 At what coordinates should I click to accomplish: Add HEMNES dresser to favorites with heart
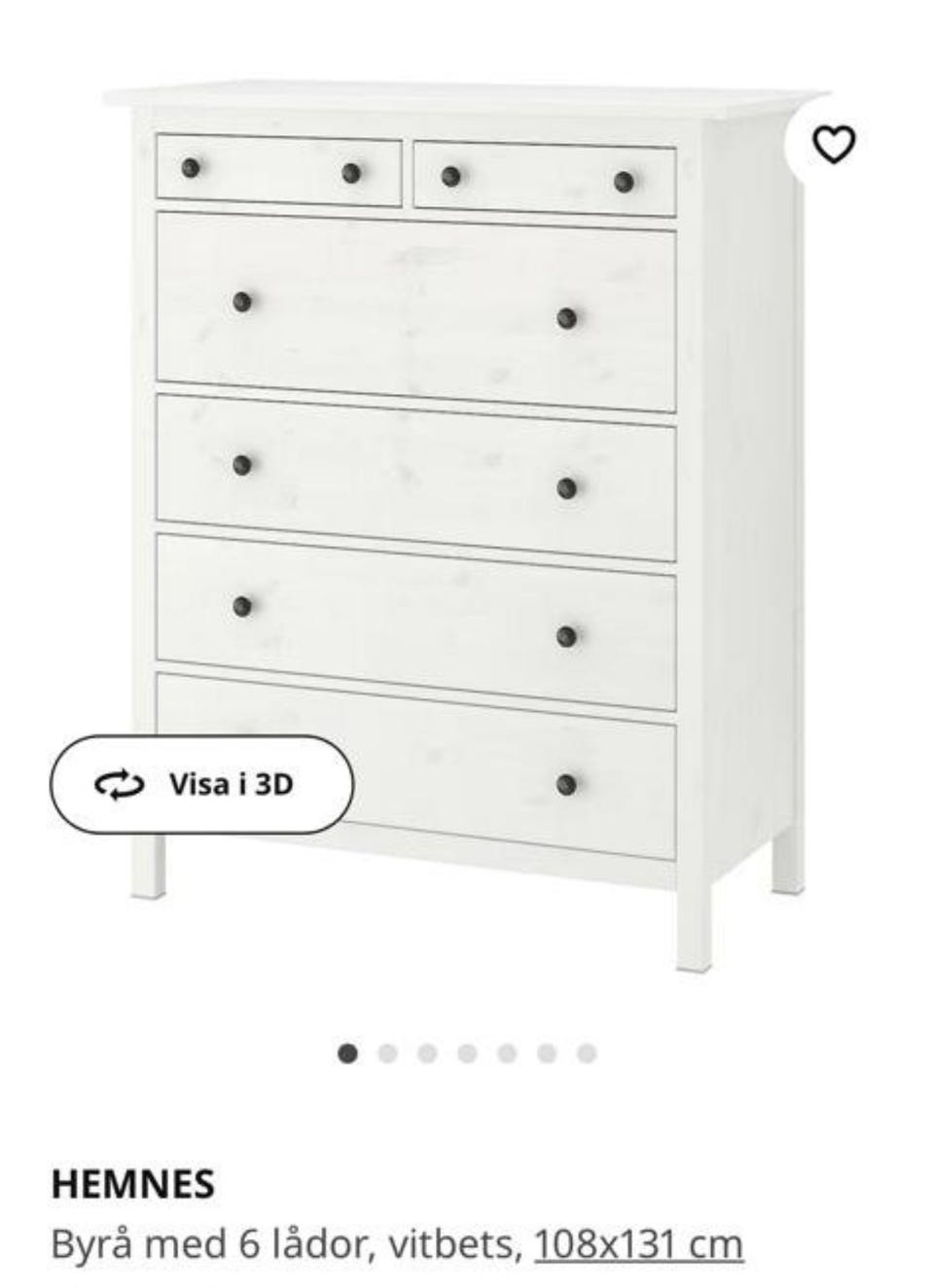(834, 145)
